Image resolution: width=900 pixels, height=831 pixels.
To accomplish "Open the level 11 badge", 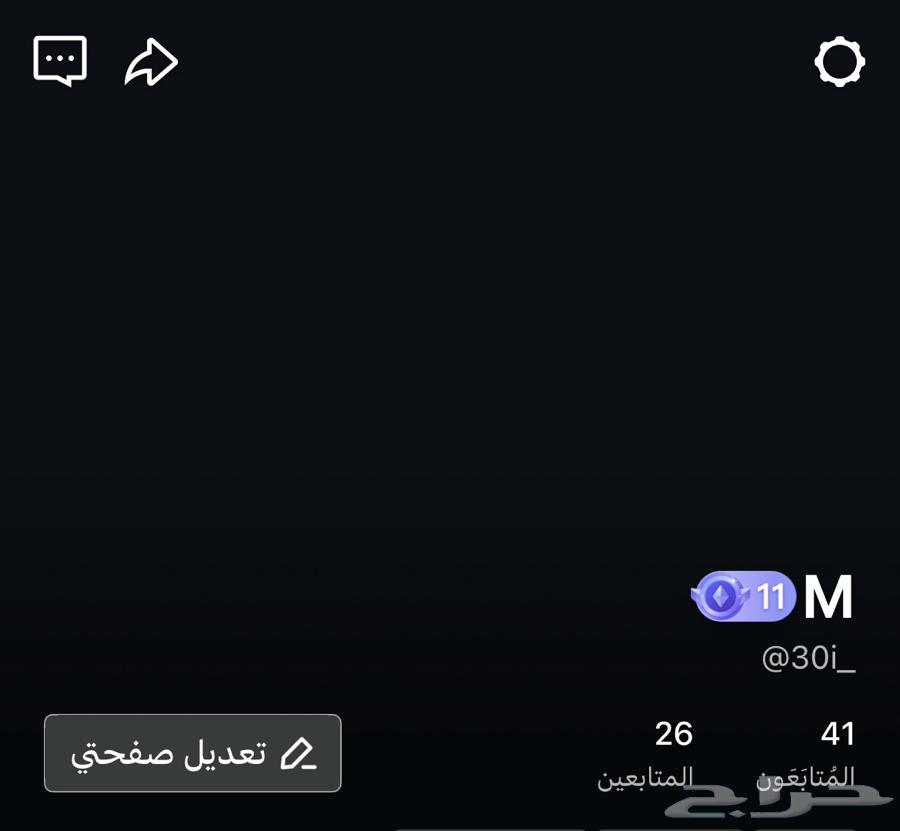I will pyautogui.click(x=744, y=597).
